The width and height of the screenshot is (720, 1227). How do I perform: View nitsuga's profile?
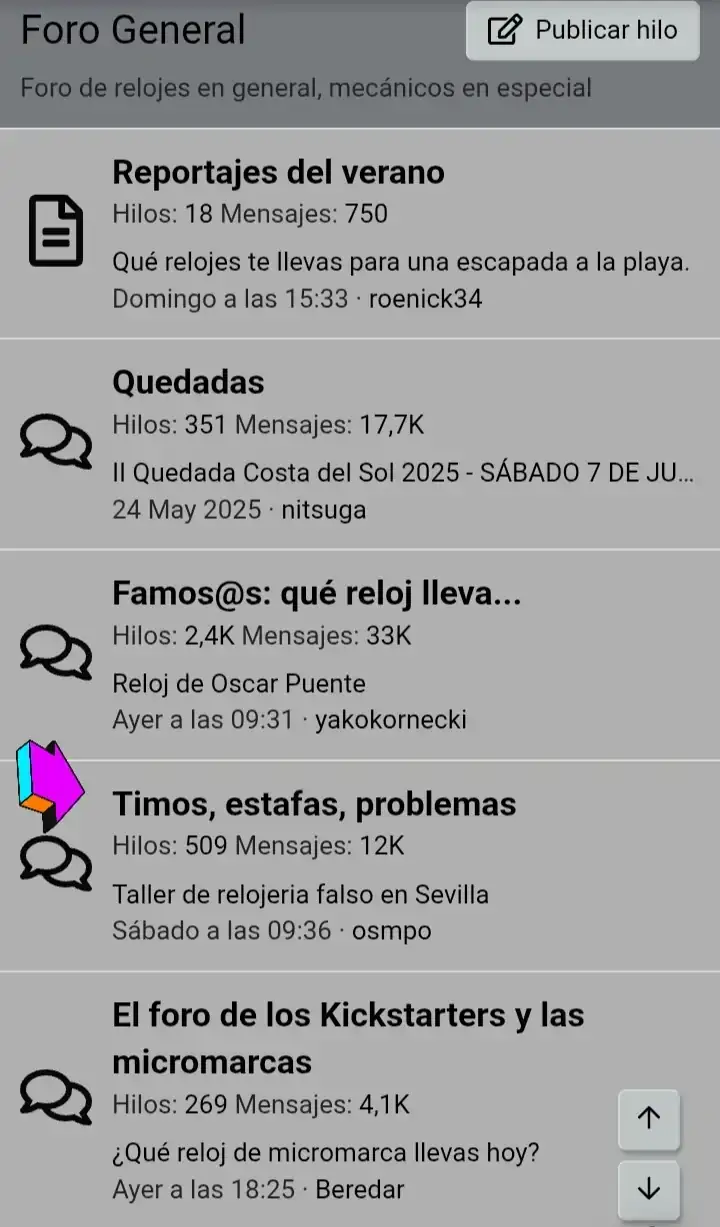pos(323,510)
